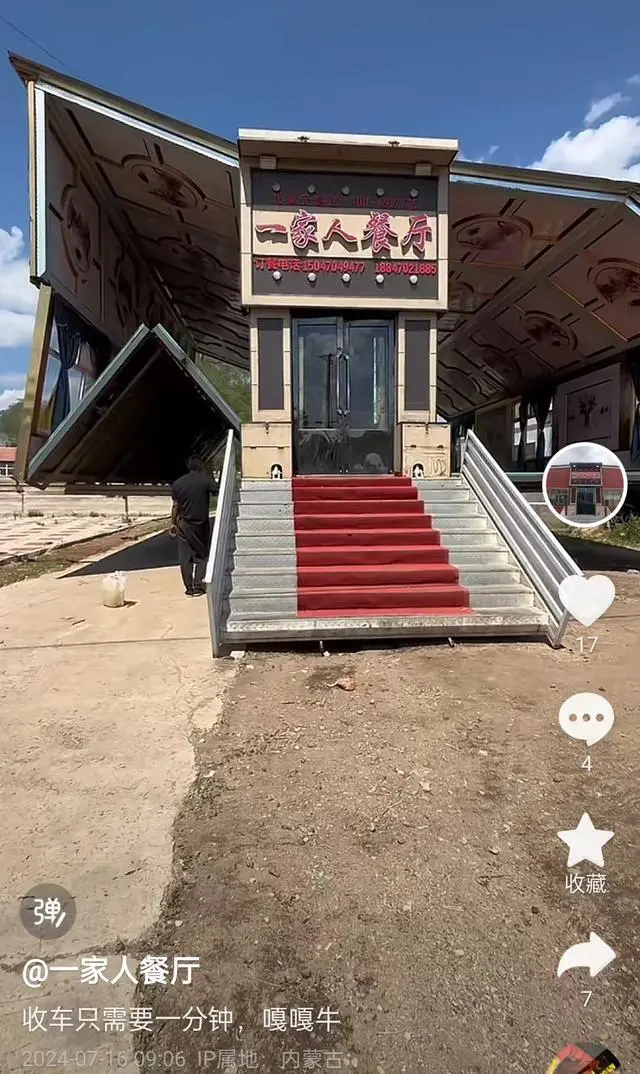Save video with the 收藏 star
The height and width of the screenshot is (1074, 640).
coord(586,841)
